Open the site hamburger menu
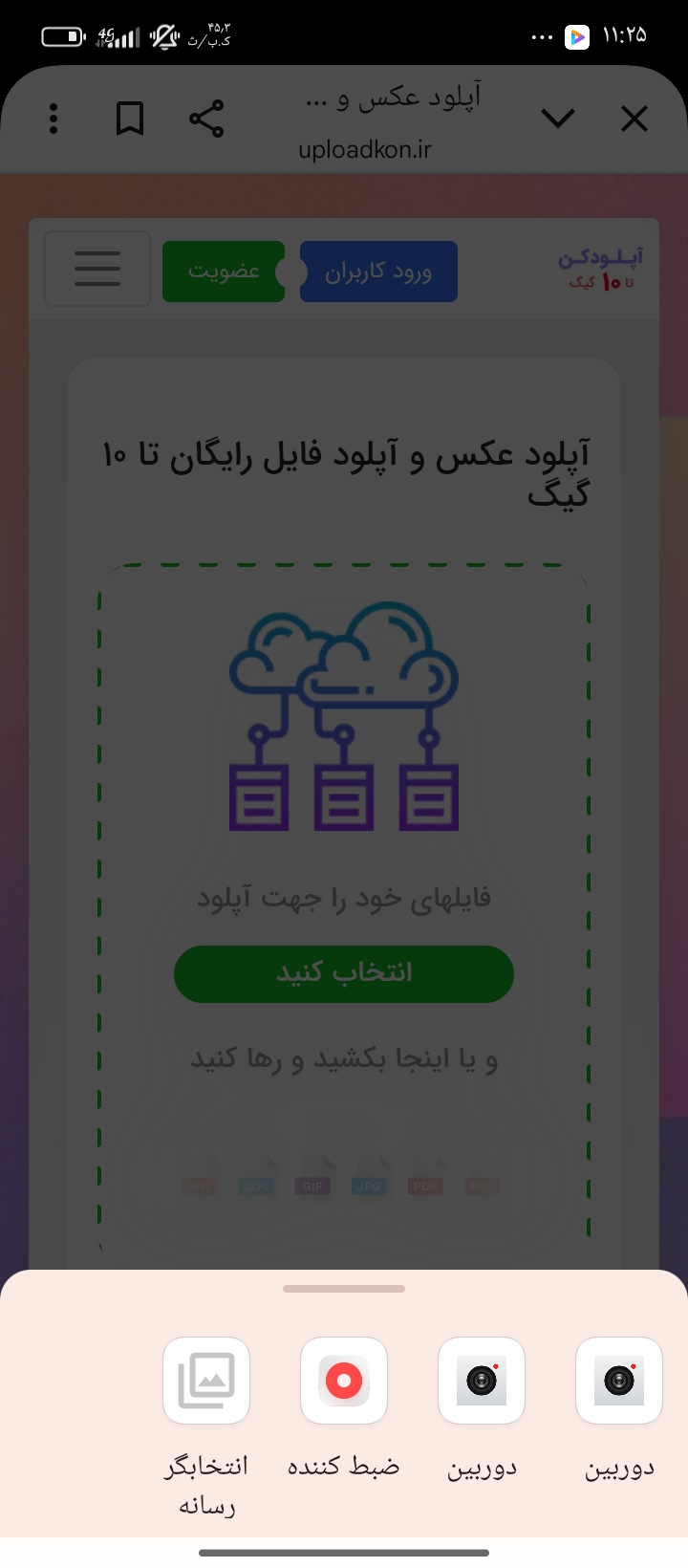This screenshot has height=1568, width=688. (x=97, y=269)
